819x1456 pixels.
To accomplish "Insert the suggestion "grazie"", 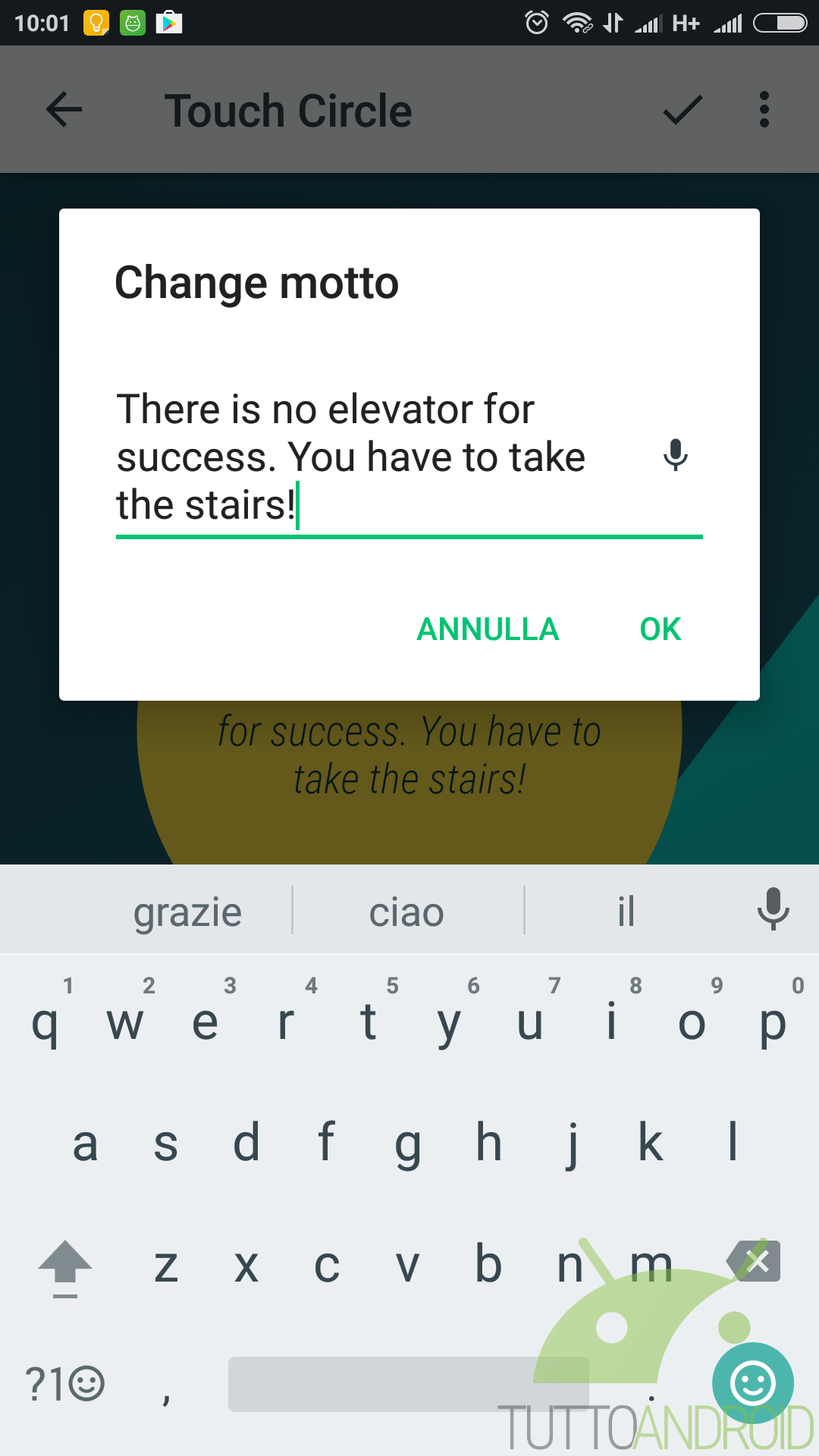I will pos(187,911).
